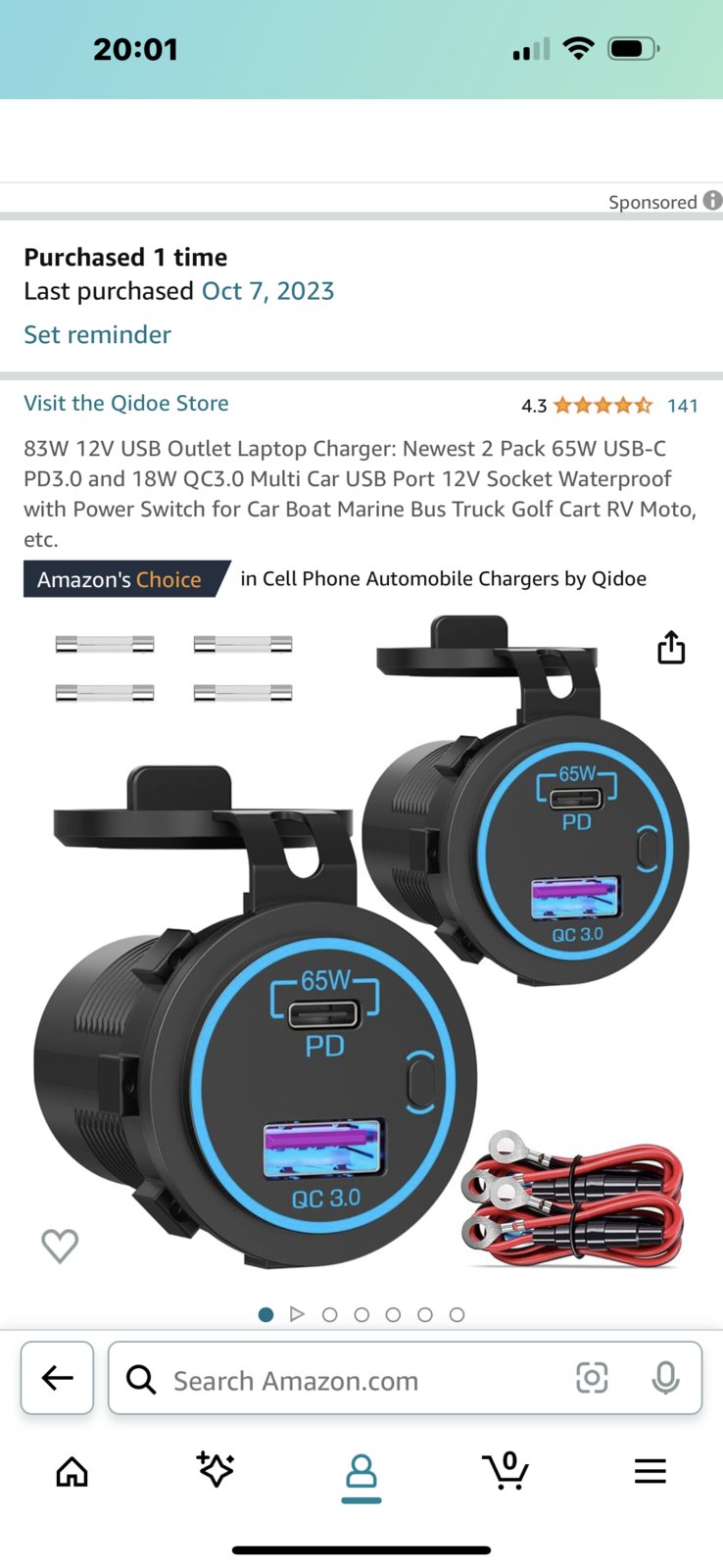Switch to the account profile tab
This screenshot has width=723, height=1568.
(361, 1473)
